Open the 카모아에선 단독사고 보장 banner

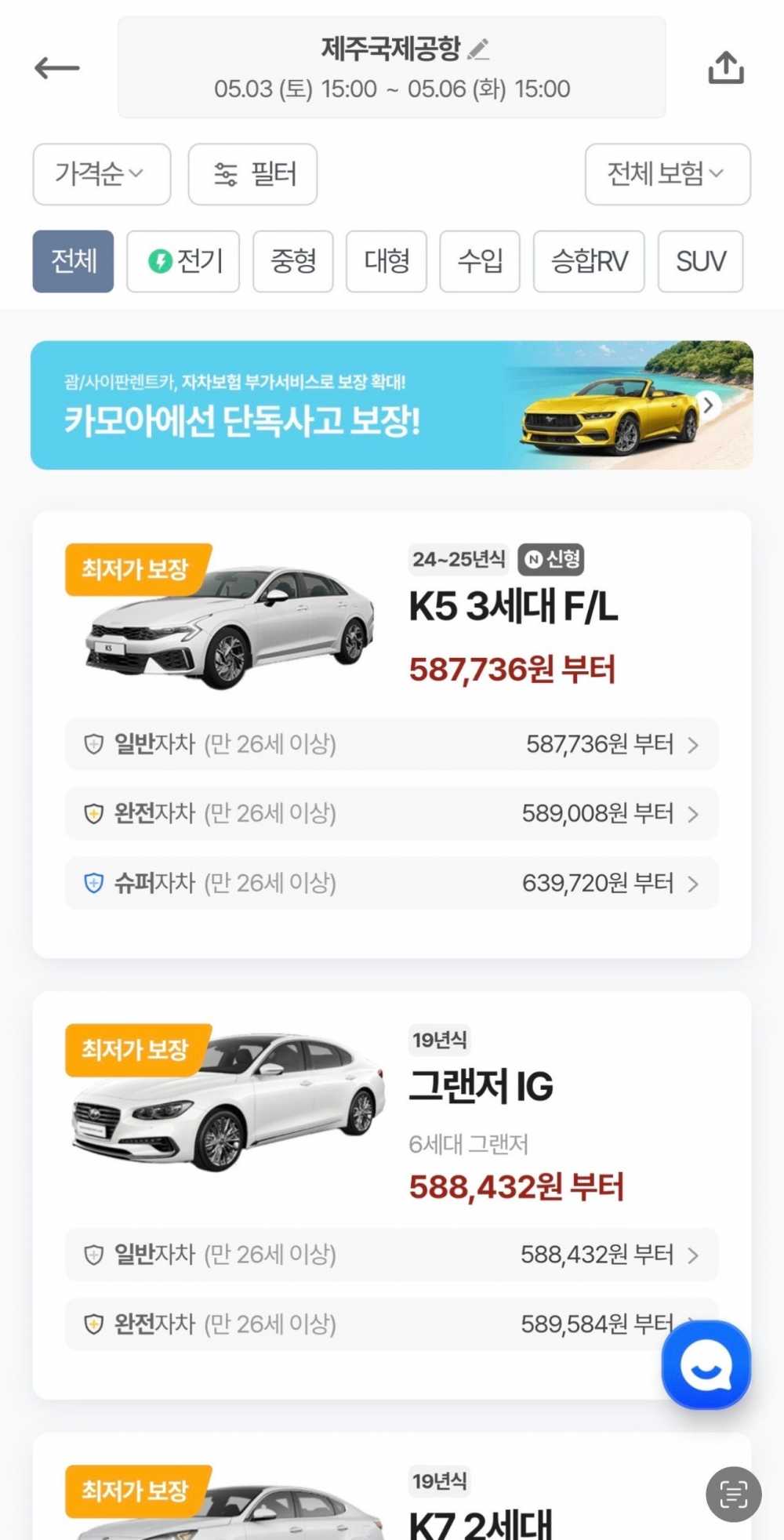[x=391, y=405]
